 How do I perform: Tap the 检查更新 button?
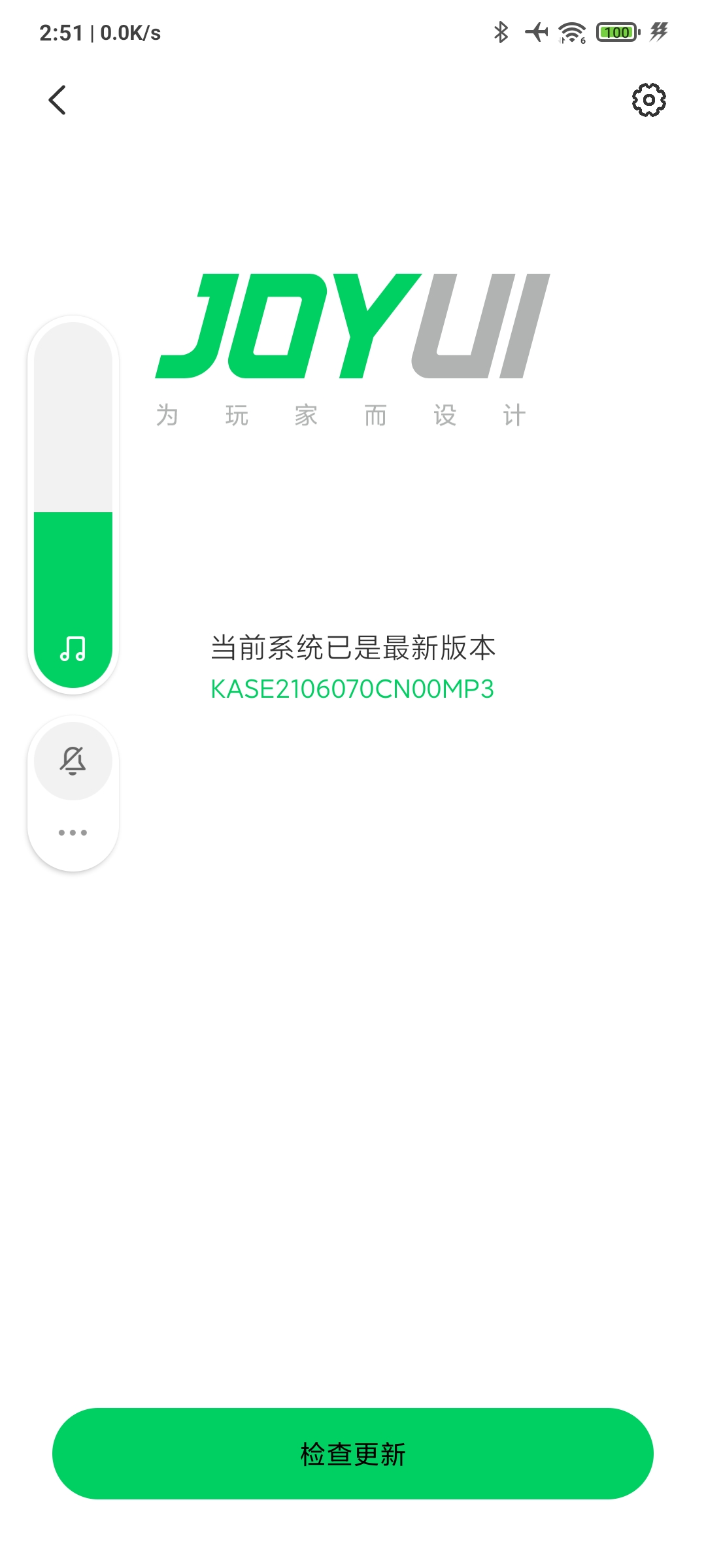coord(353,1454)
